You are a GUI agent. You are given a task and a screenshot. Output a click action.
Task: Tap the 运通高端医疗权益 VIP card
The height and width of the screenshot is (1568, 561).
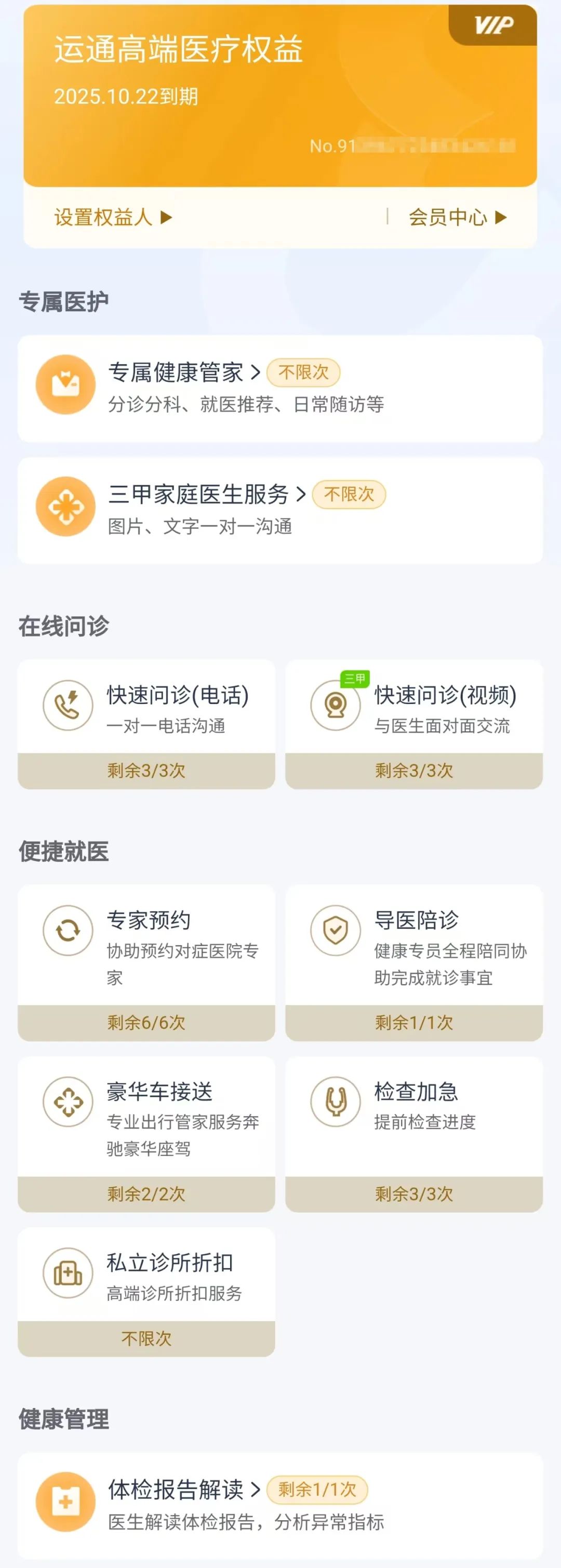point(280,96)
